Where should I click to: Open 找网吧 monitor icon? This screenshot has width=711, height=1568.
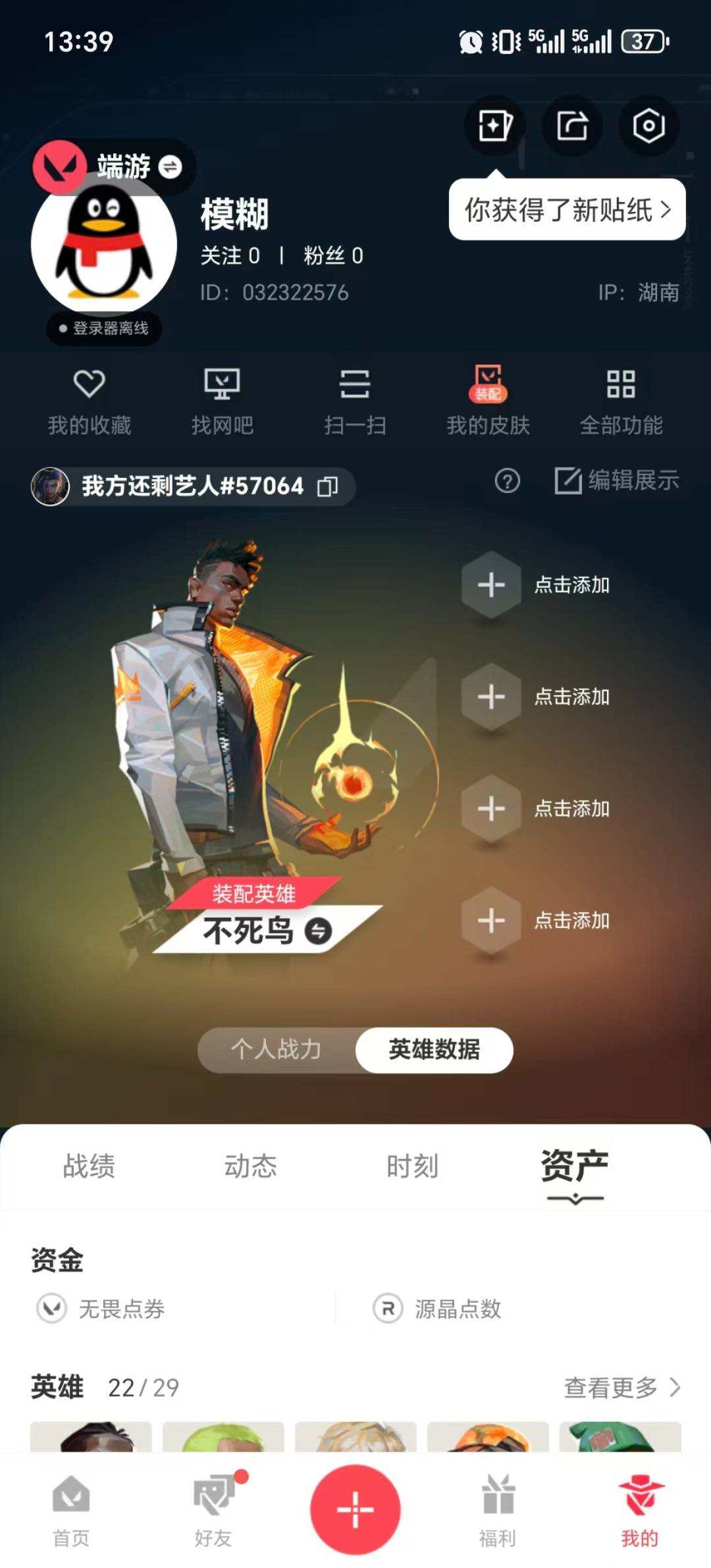pyautogui.click(x=223, y=387)
